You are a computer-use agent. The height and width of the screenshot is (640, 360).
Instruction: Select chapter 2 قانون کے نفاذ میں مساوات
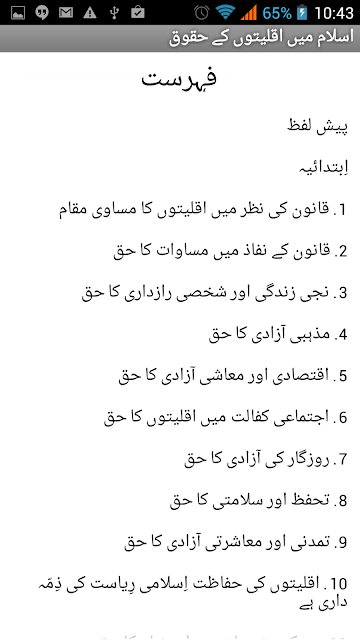(x=230, y=251)
